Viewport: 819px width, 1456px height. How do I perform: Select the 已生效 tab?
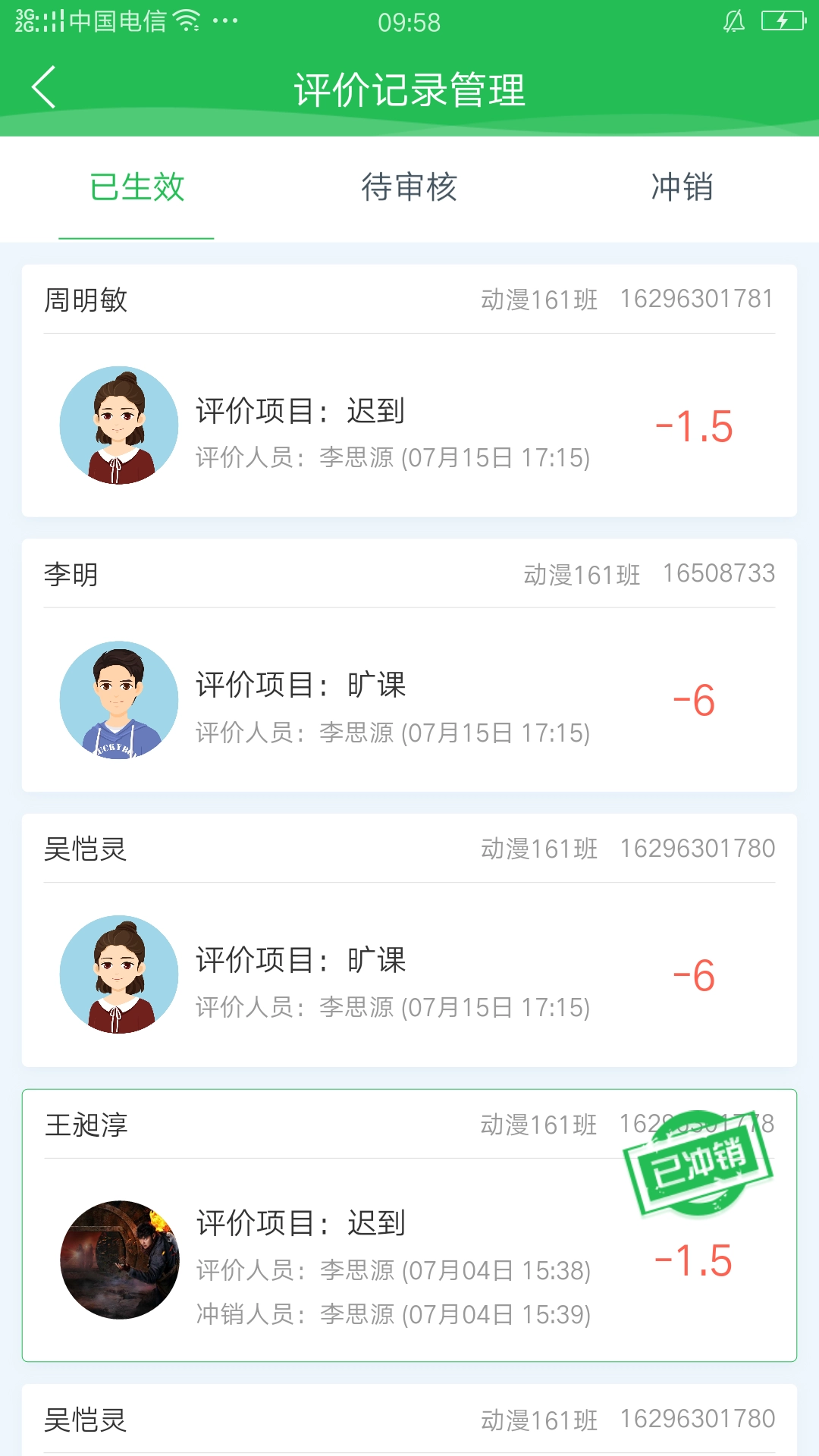[x=136, y=187]
